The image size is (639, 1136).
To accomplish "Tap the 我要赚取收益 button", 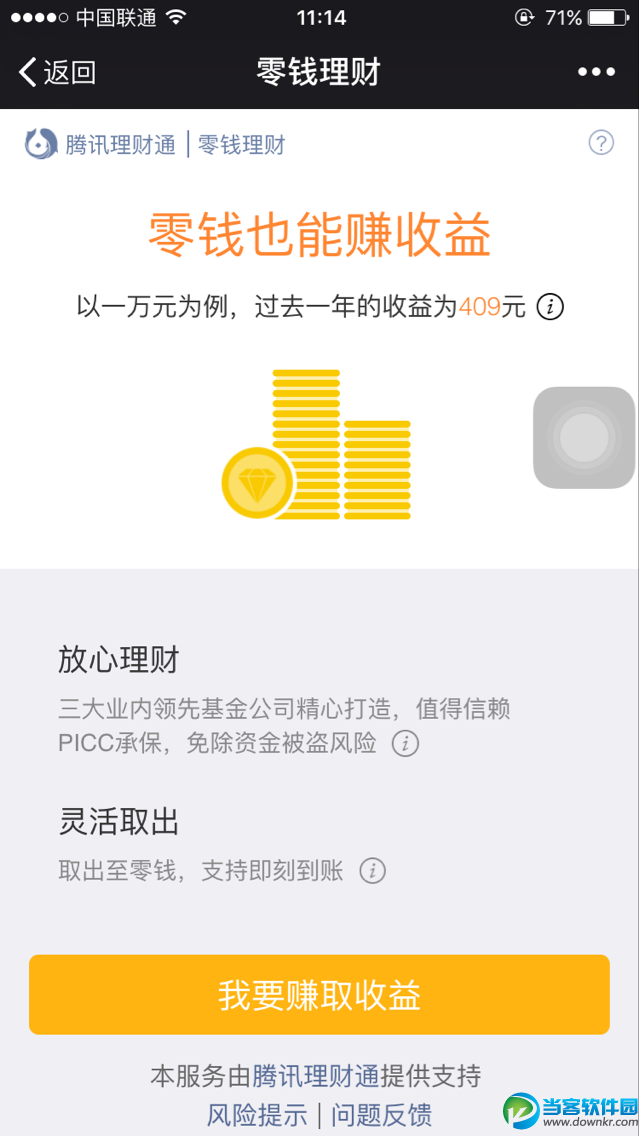I will click(319, 994).
